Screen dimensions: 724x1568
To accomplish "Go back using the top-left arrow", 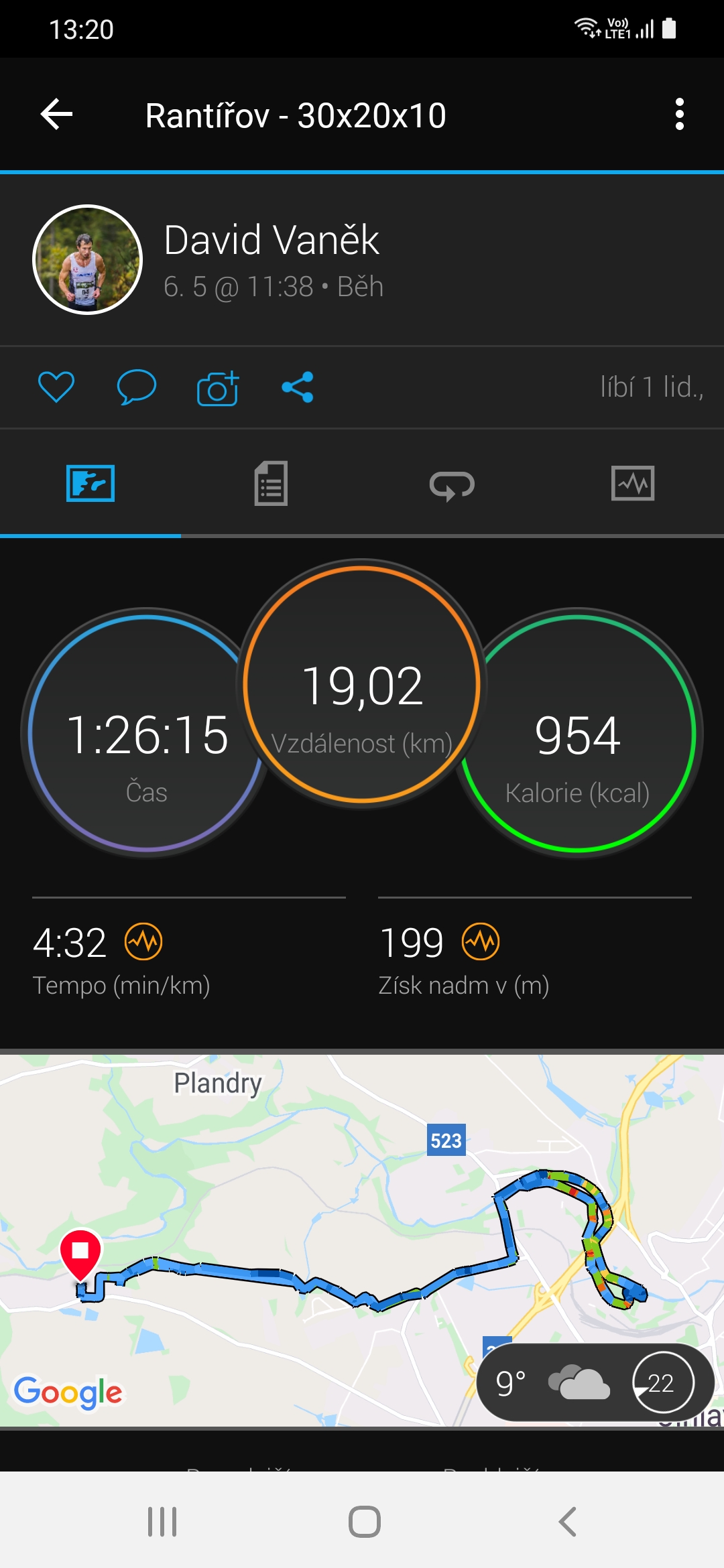I will (x=57, y=115).
